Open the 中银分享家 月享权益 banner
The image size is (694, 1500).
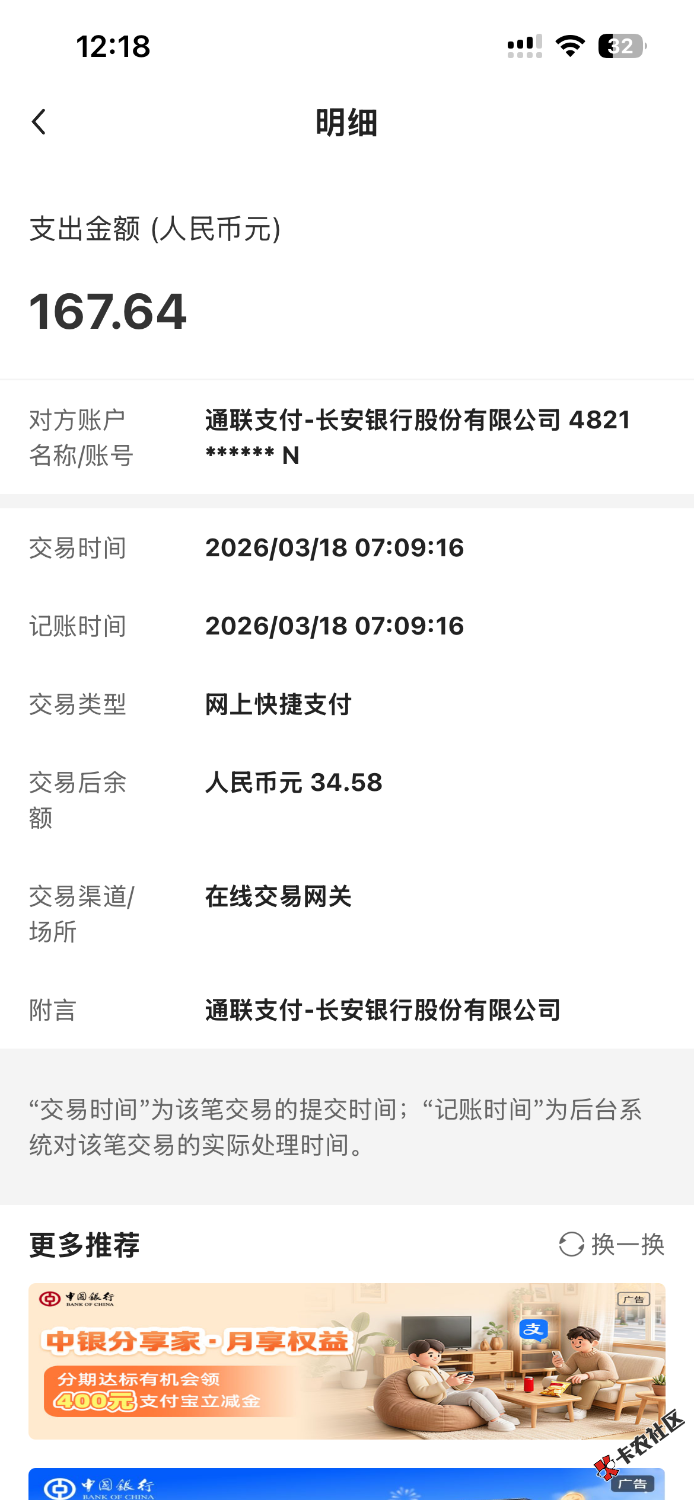[x=346, y=1360]
